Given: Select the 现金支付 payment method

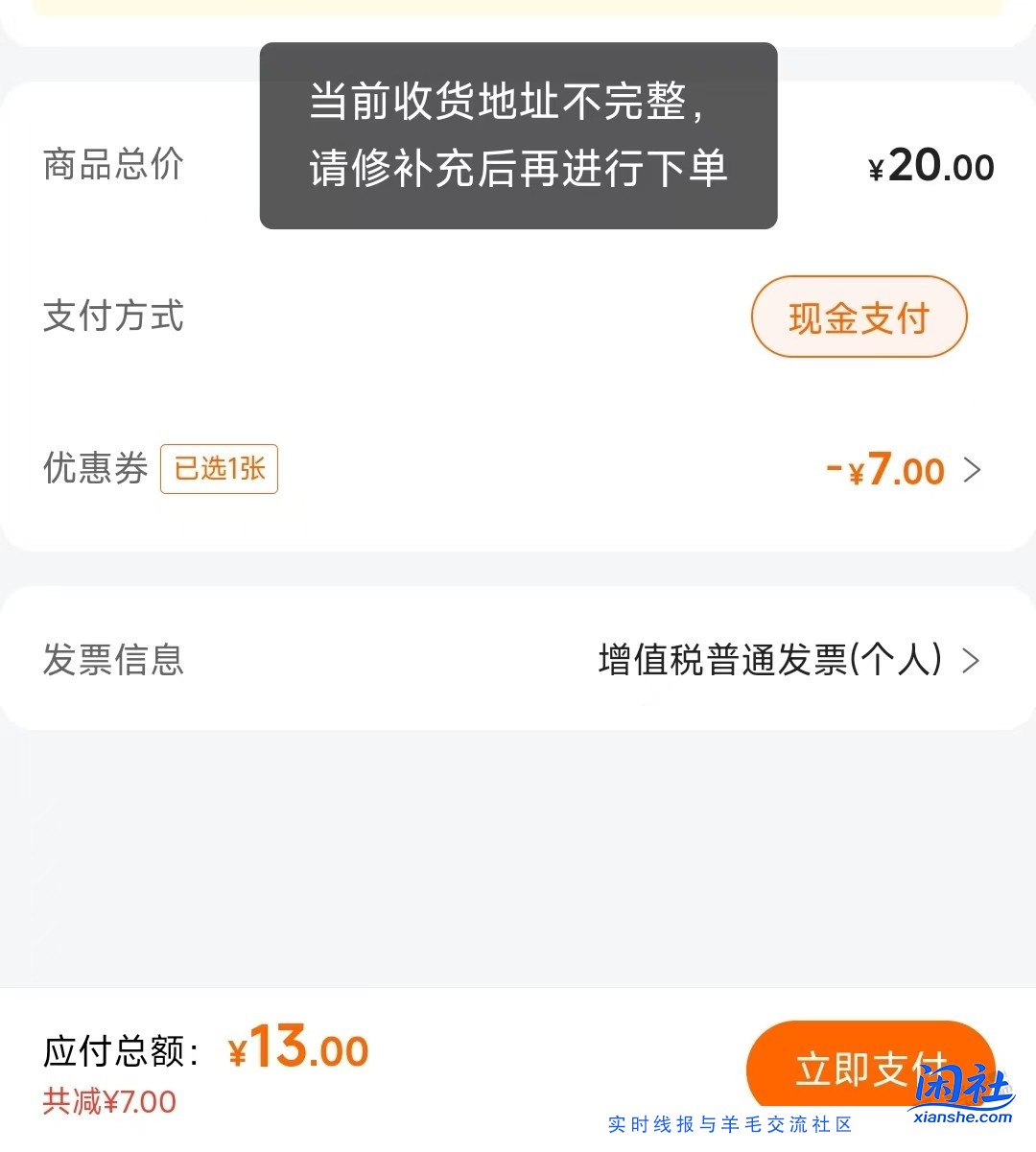Looking at the screenshot, I should coord(859,317).
